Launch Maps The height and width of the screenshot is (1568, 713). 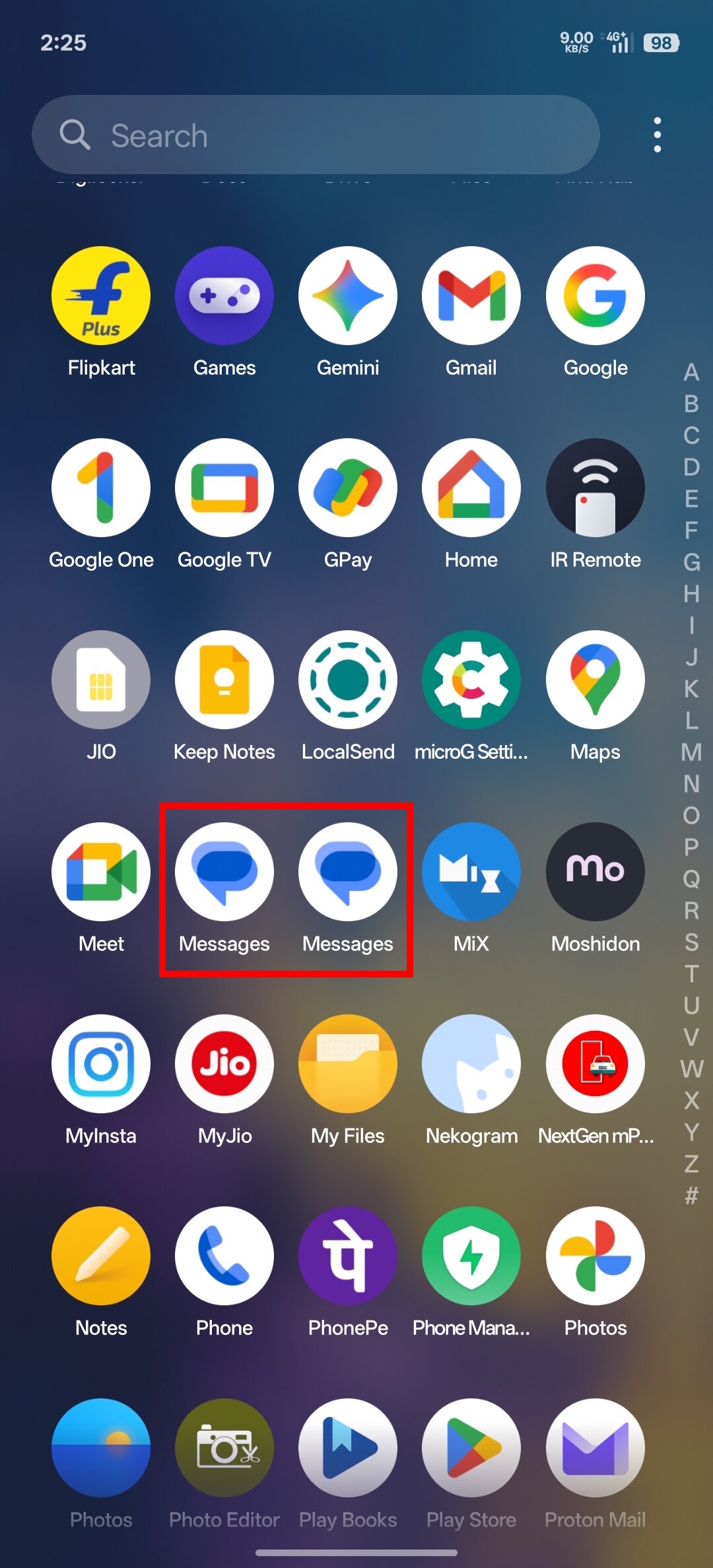pyautogui.click(x=595, y=680)
